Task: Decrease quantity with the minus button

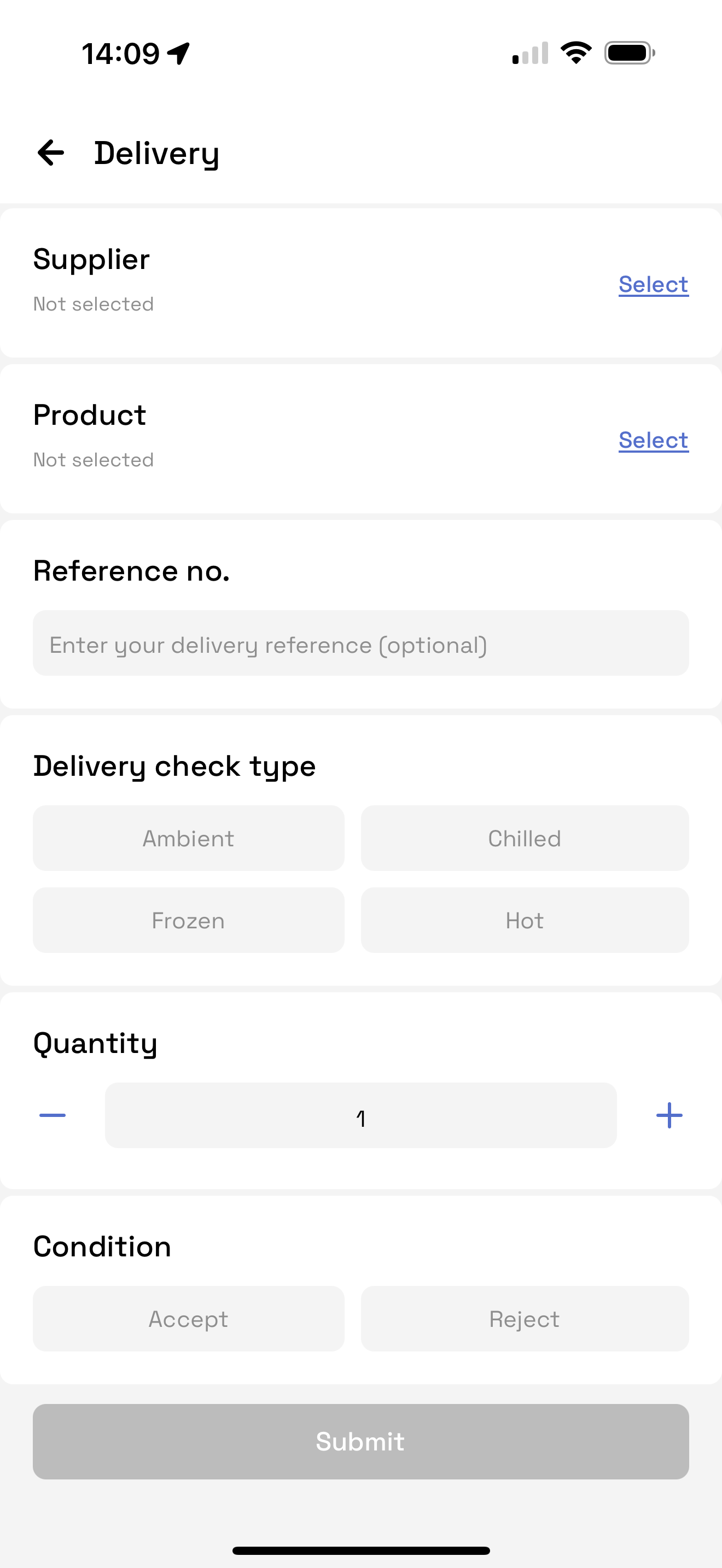Action: pos(53,1115)
